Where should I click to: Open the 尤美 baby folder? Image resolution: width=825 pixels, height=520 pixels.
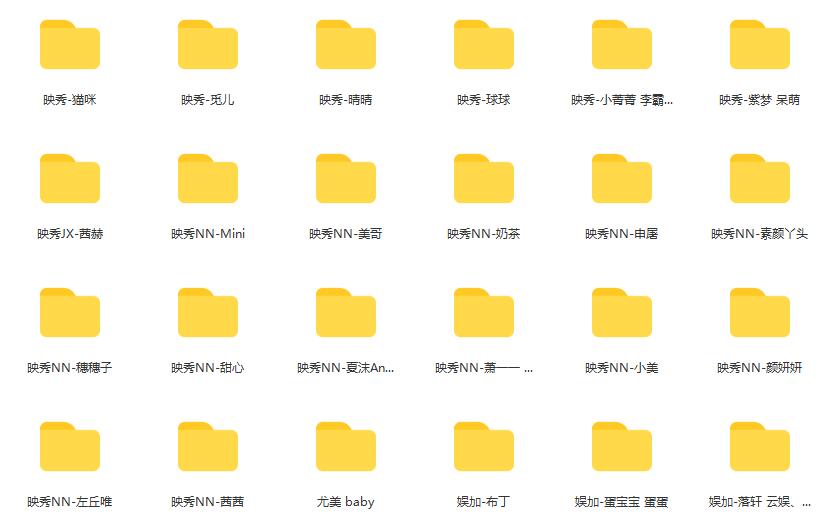(x=346, y=447)
